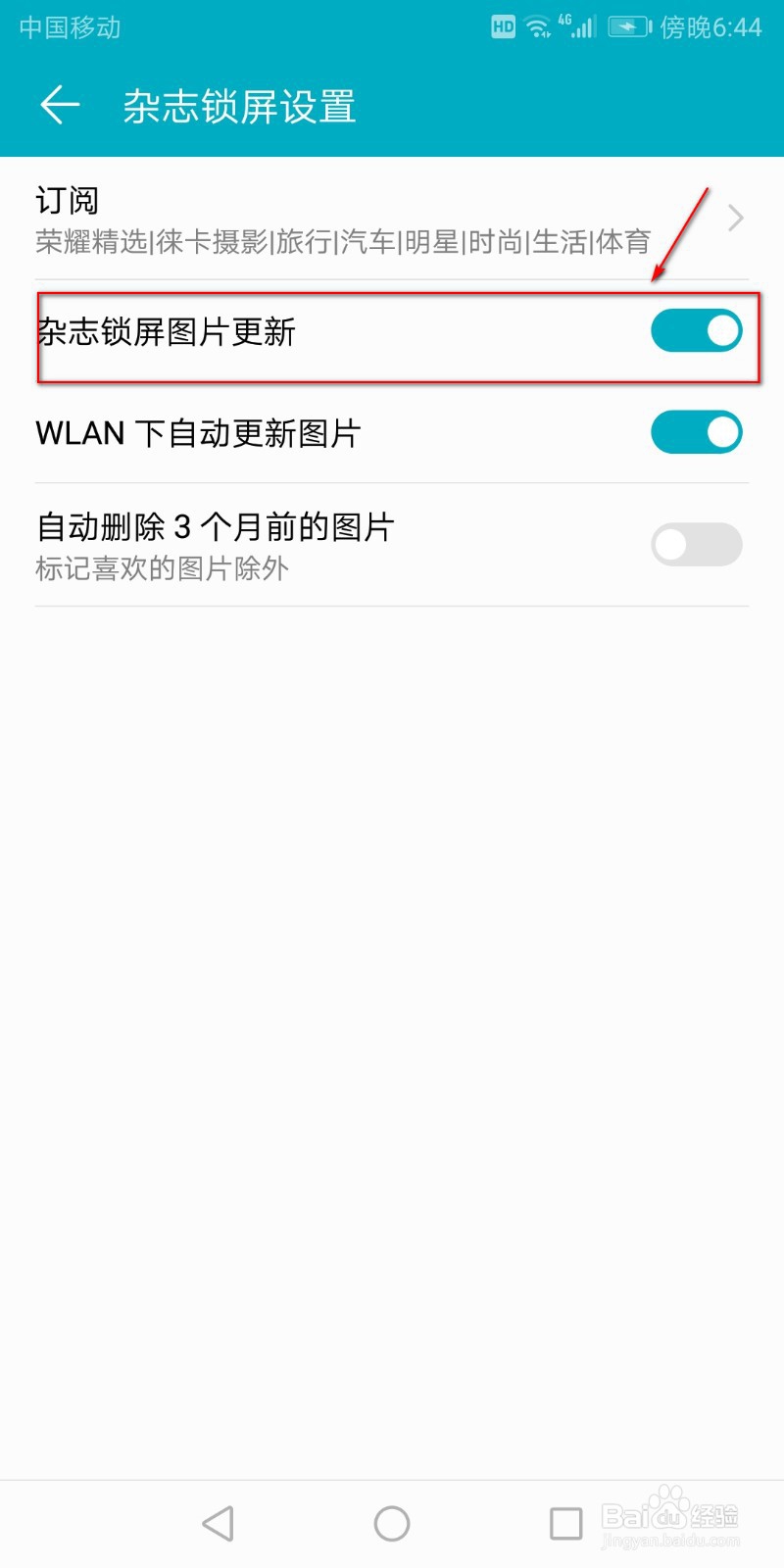Expand the 订阅 subscription row chevron
784x1568 pixels.
click(x=734, y=218)
